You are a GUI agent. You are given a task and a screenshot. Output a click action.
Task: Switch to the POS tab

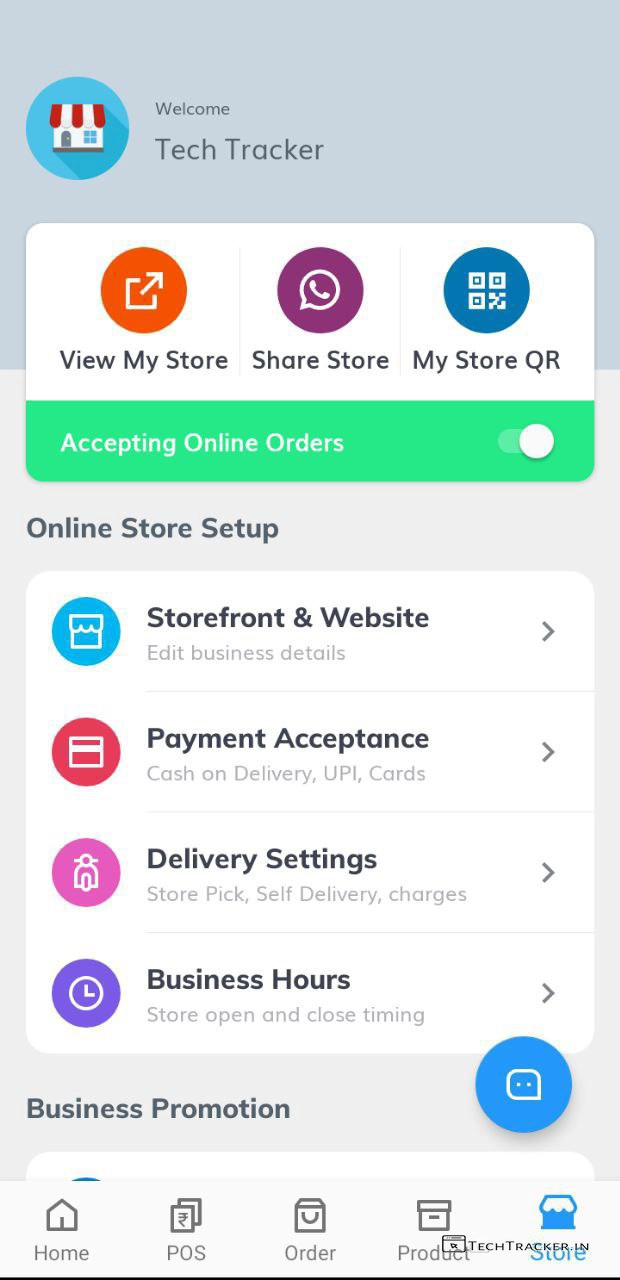186,1230
